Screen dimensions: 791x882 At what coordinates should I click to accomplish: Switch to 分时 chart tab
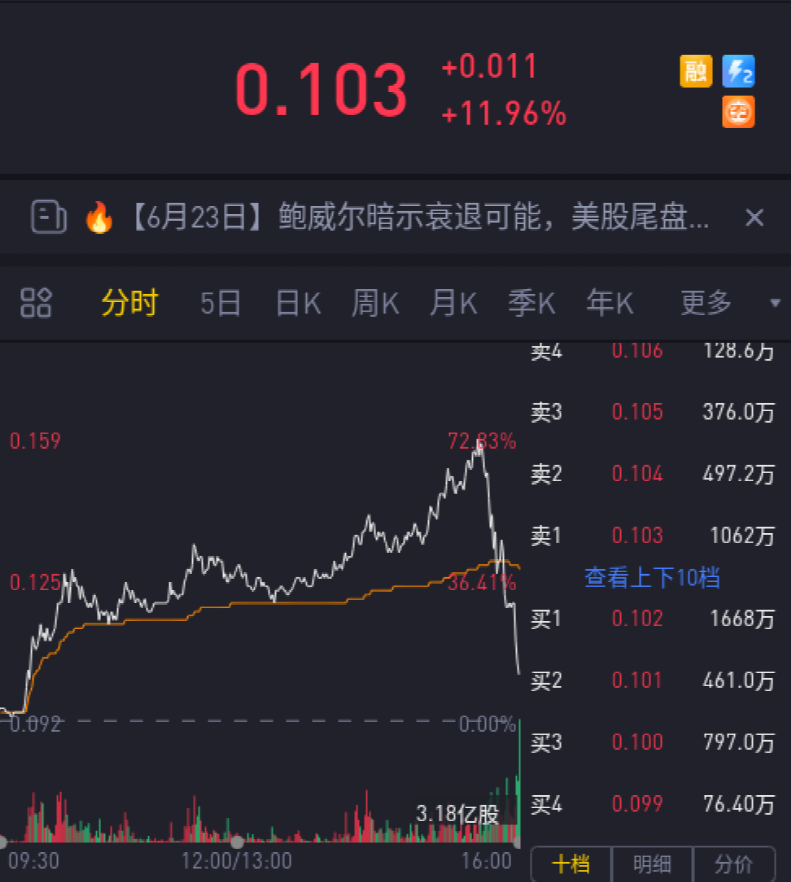coord(130,302)
